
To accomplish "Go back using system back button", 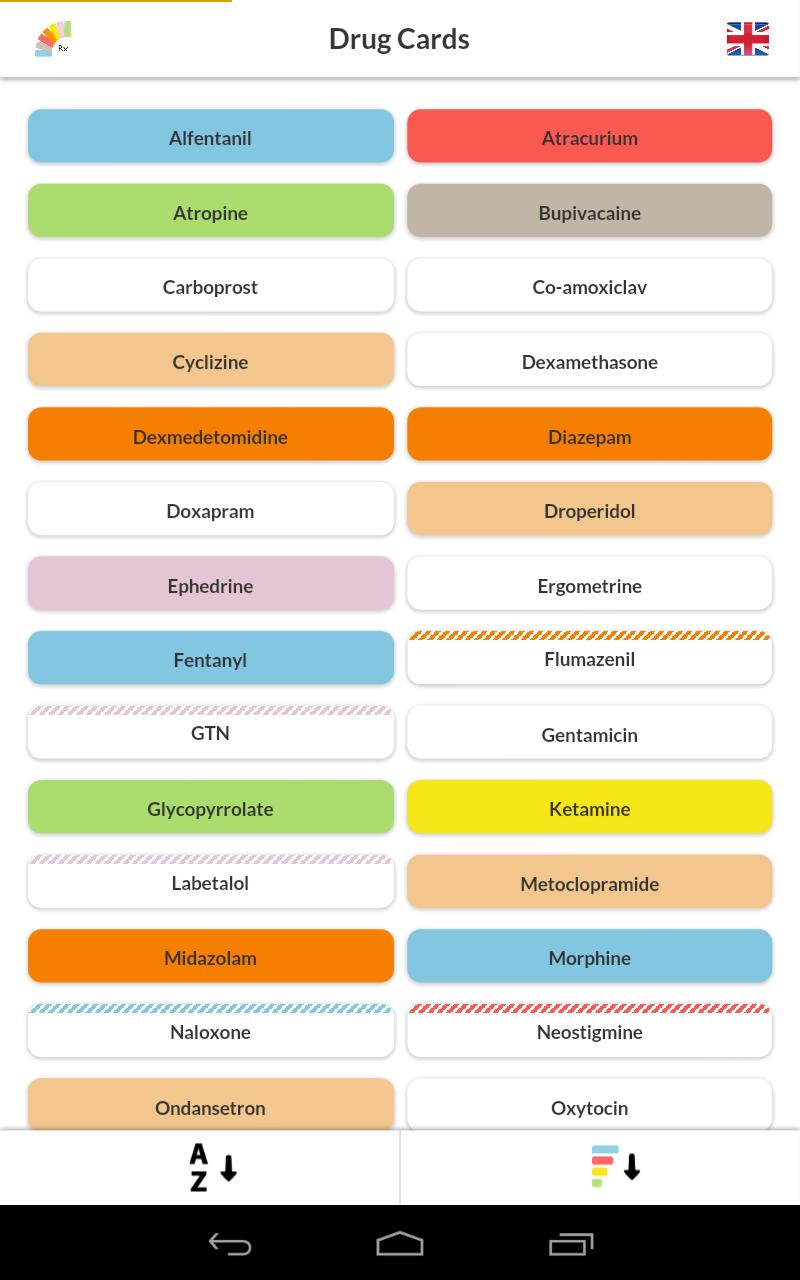I will 229,1244.
